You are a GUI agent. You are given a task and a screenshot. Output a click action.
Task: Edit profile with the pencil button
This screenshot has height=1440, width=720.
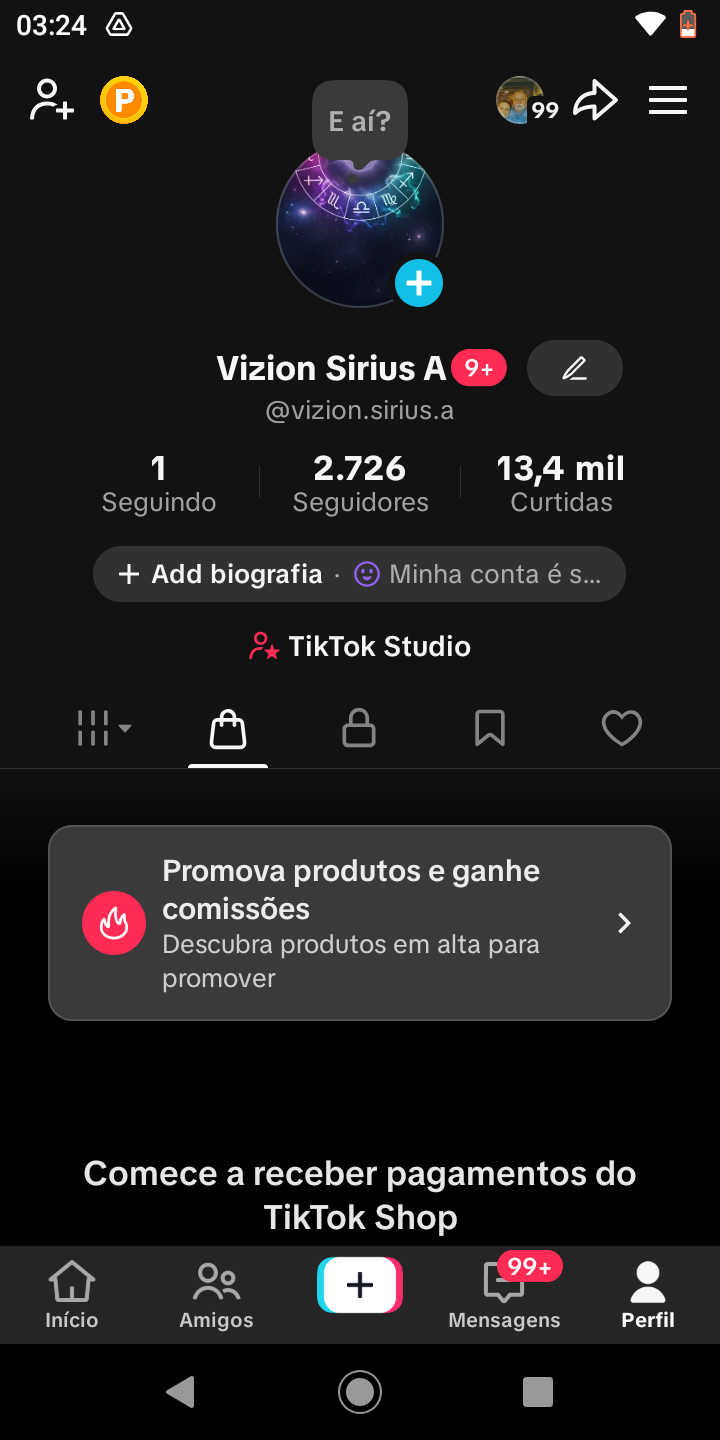click(575, 368)
